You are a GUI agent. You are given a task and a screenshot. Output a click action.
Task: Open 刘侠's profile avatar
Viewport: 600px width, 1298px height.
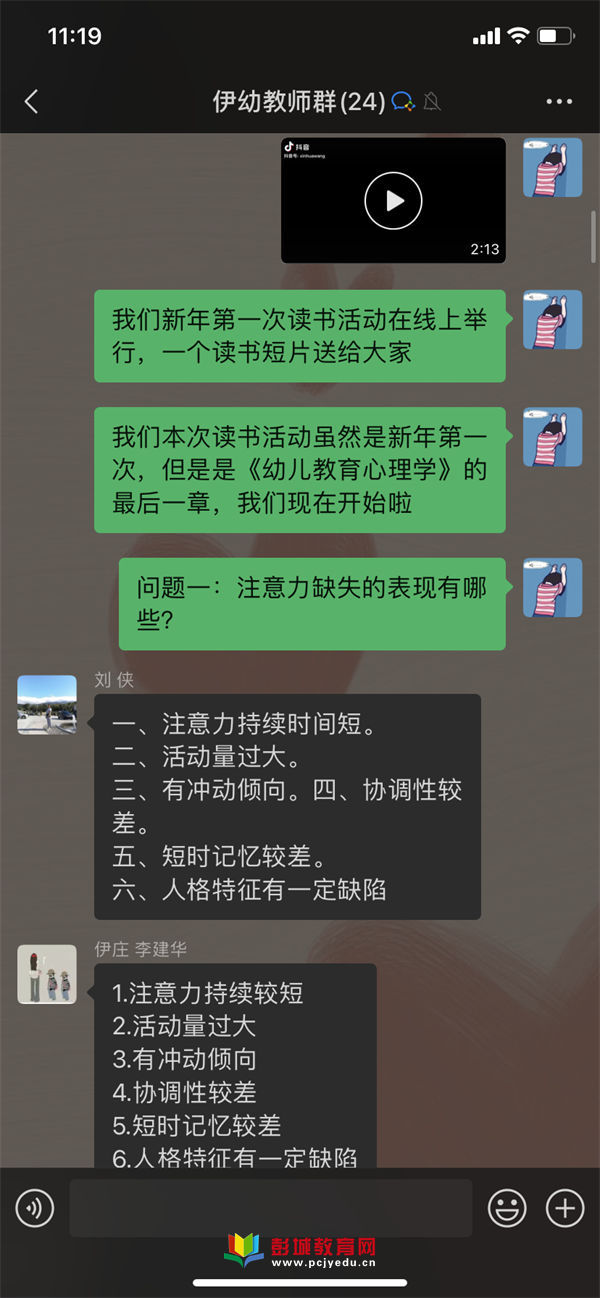click(47, 704)
